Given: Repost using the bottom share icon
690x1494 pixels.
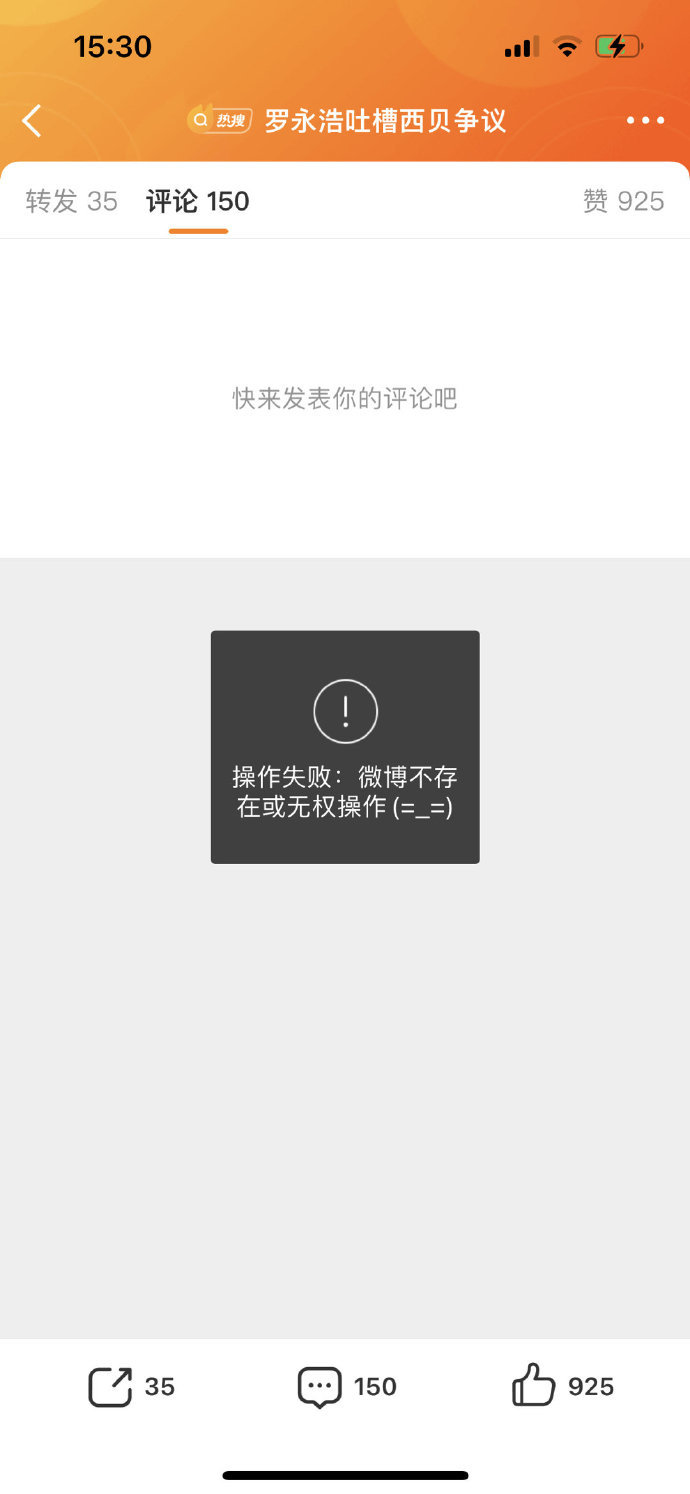Looking at the screenshot, I should coord(111,1387).
